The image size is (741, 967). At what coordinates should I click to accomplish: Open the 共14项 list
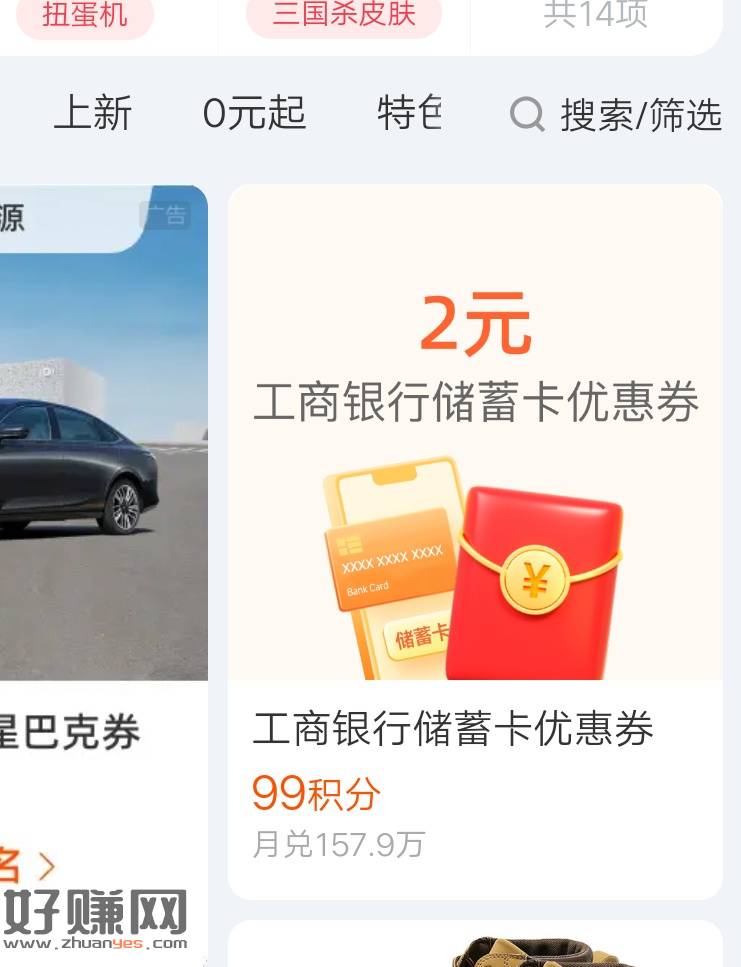(x=595, y=15)
